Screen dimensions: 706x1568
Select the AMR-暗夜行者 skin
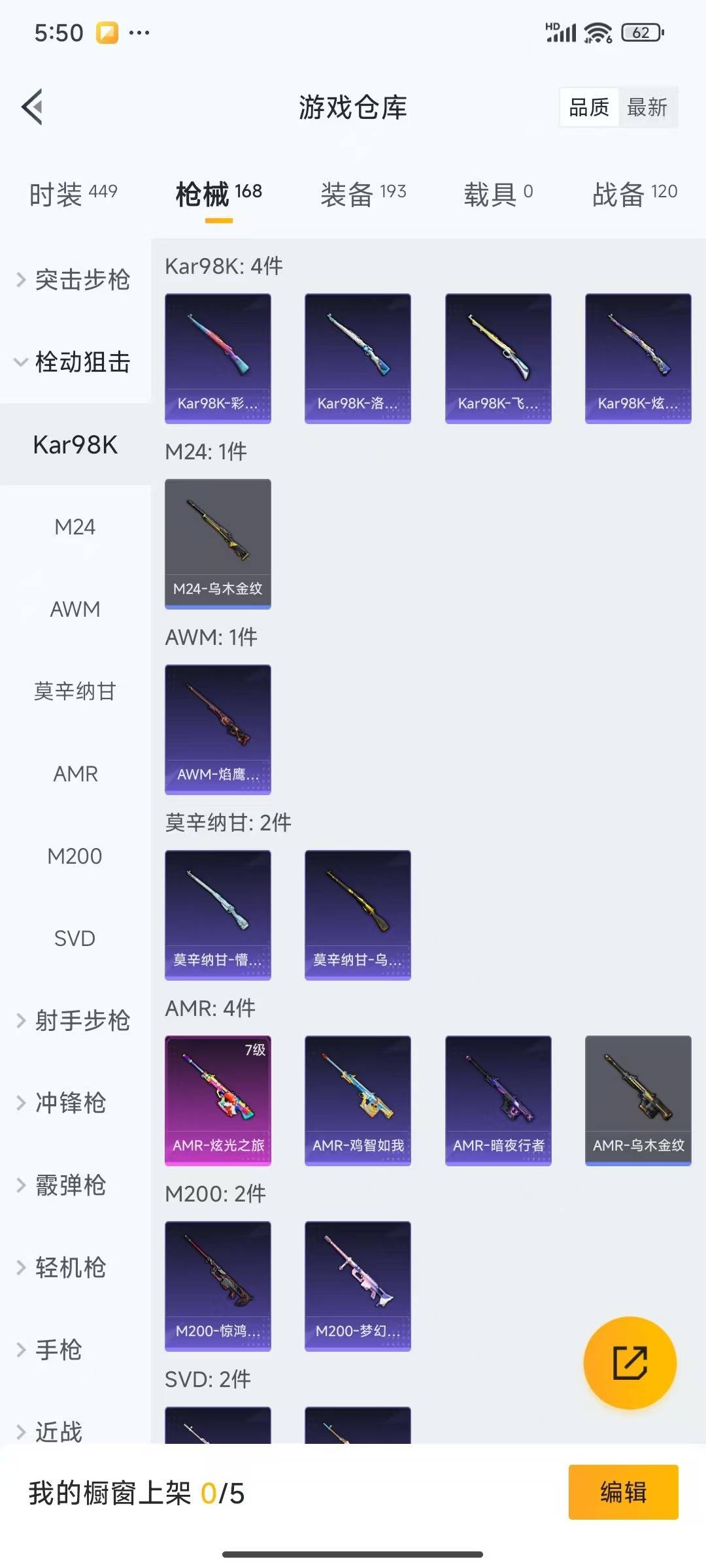click(498, 1100)
